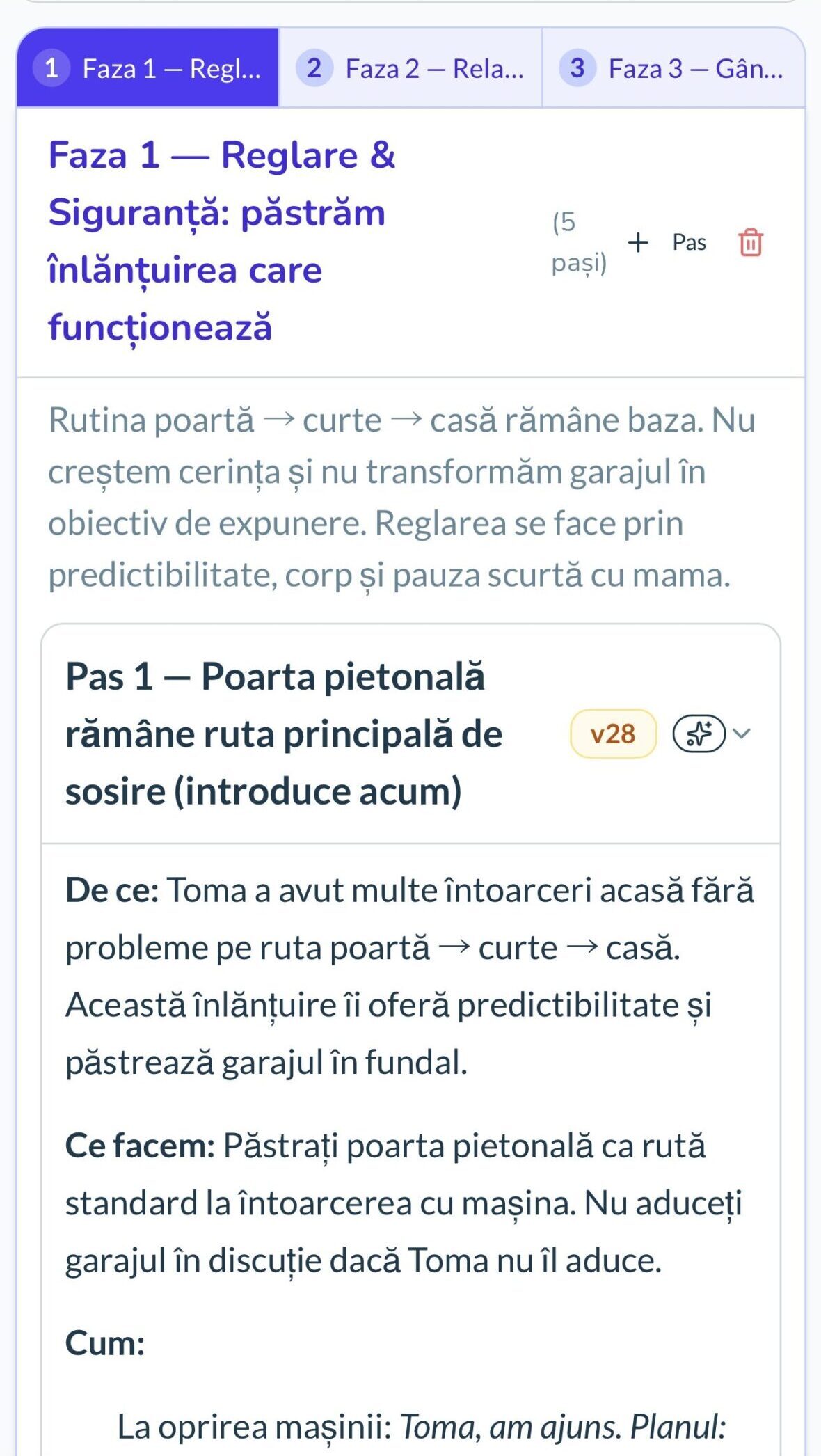Delete Faza 1 with the trash icon
The height and width of the screenshot is (1456, 821).
click(750, 242)
